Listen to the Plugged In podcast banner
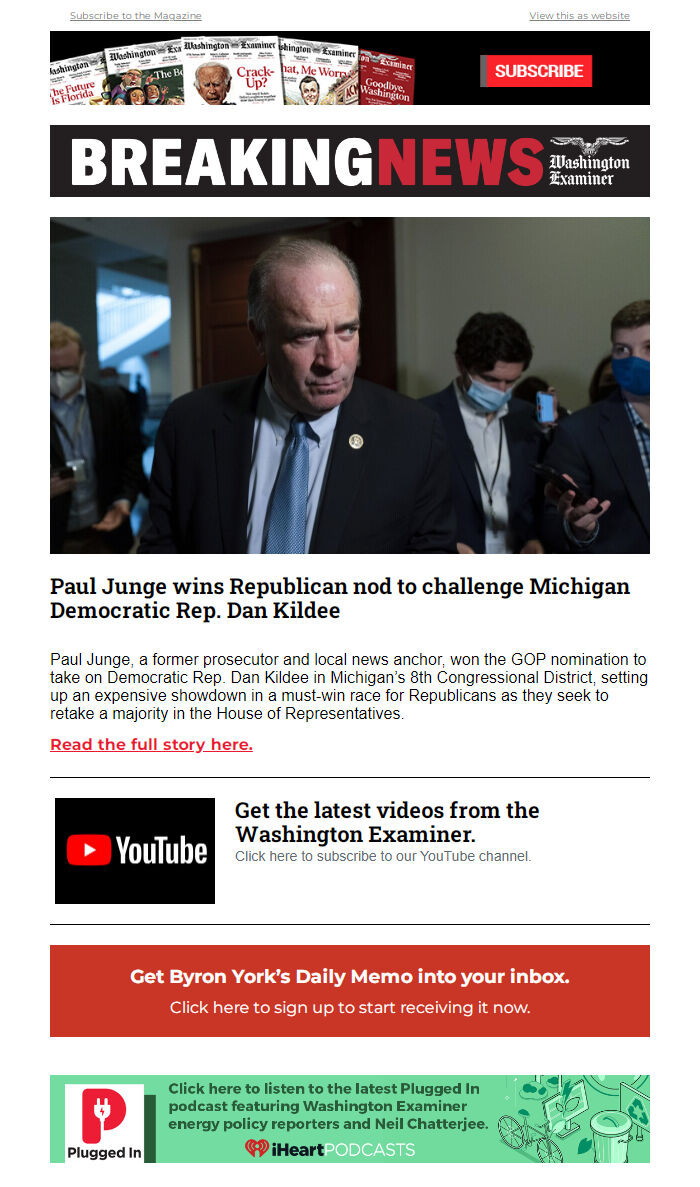This screenshot has height=1187, width=700. [350, 1118]
